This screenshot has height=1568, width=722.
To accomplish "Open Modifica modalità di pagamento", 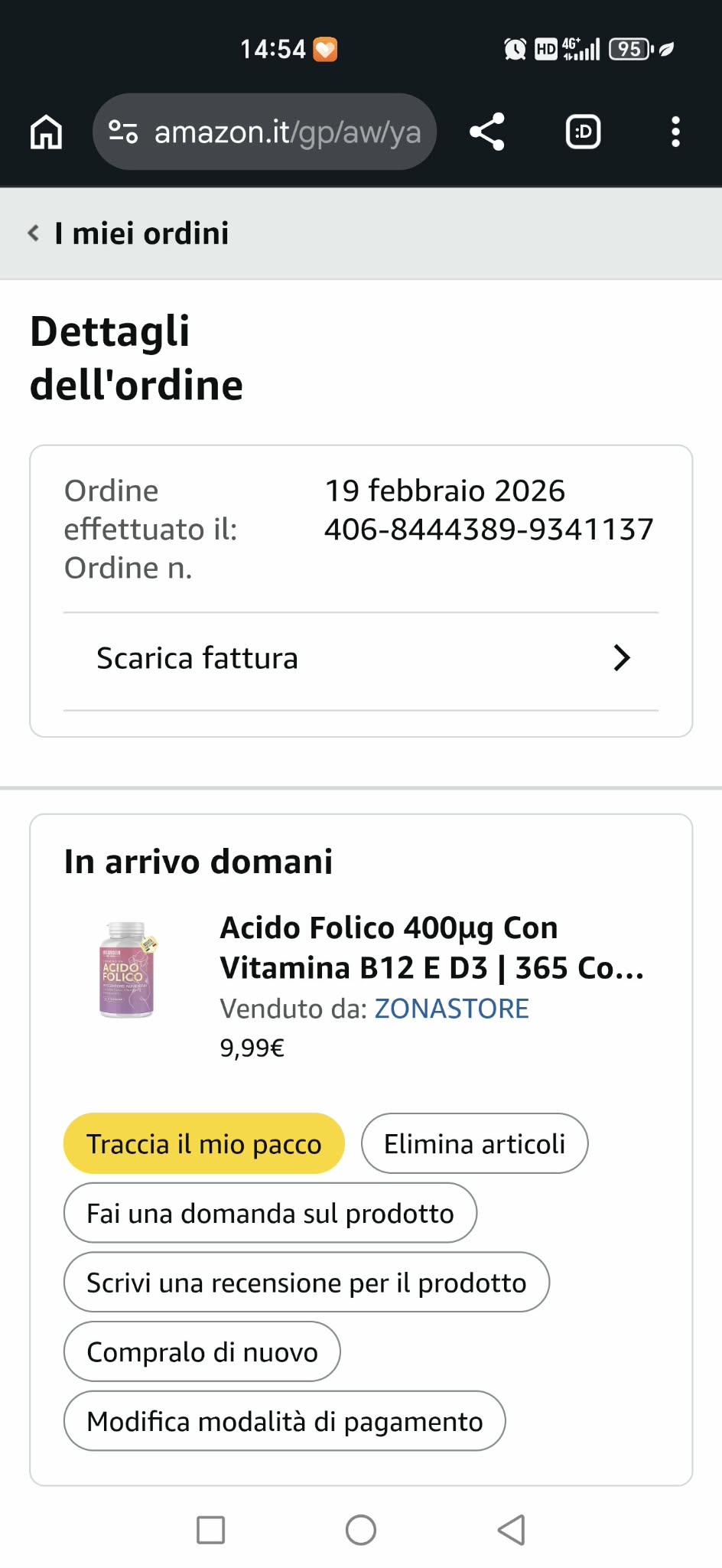I will tap(285, 1421).
